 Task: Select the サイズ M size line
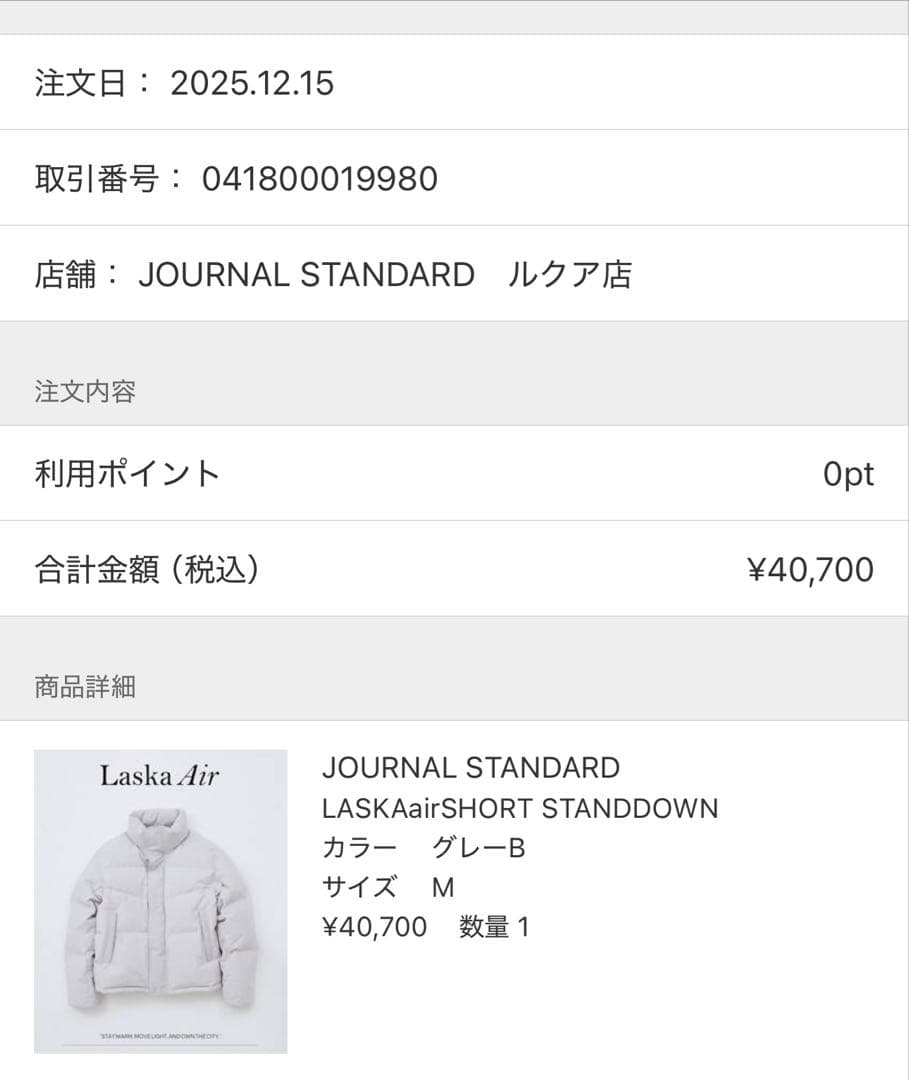(388, 887)
